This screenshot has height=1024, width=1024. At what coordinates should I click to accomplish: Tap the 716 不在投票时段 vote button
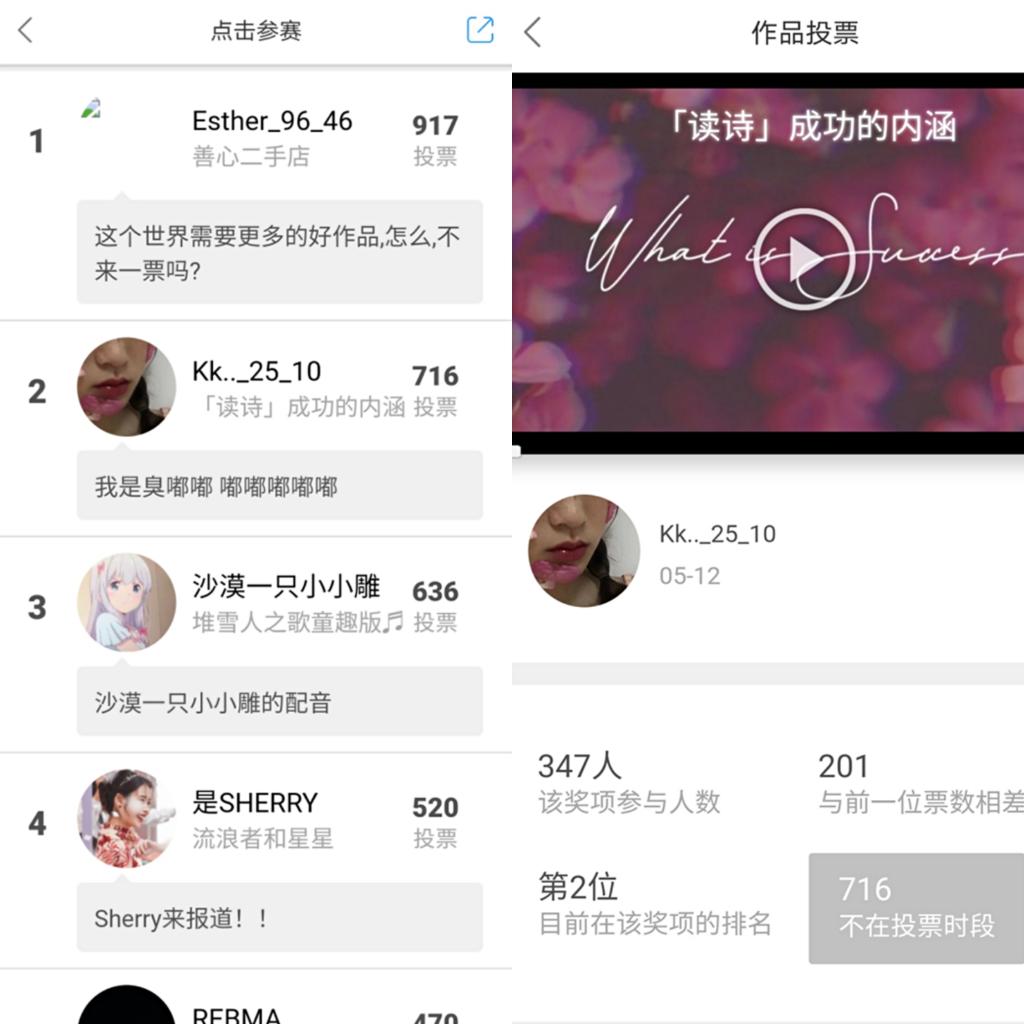pyautogui.click(x=915, y=908)
